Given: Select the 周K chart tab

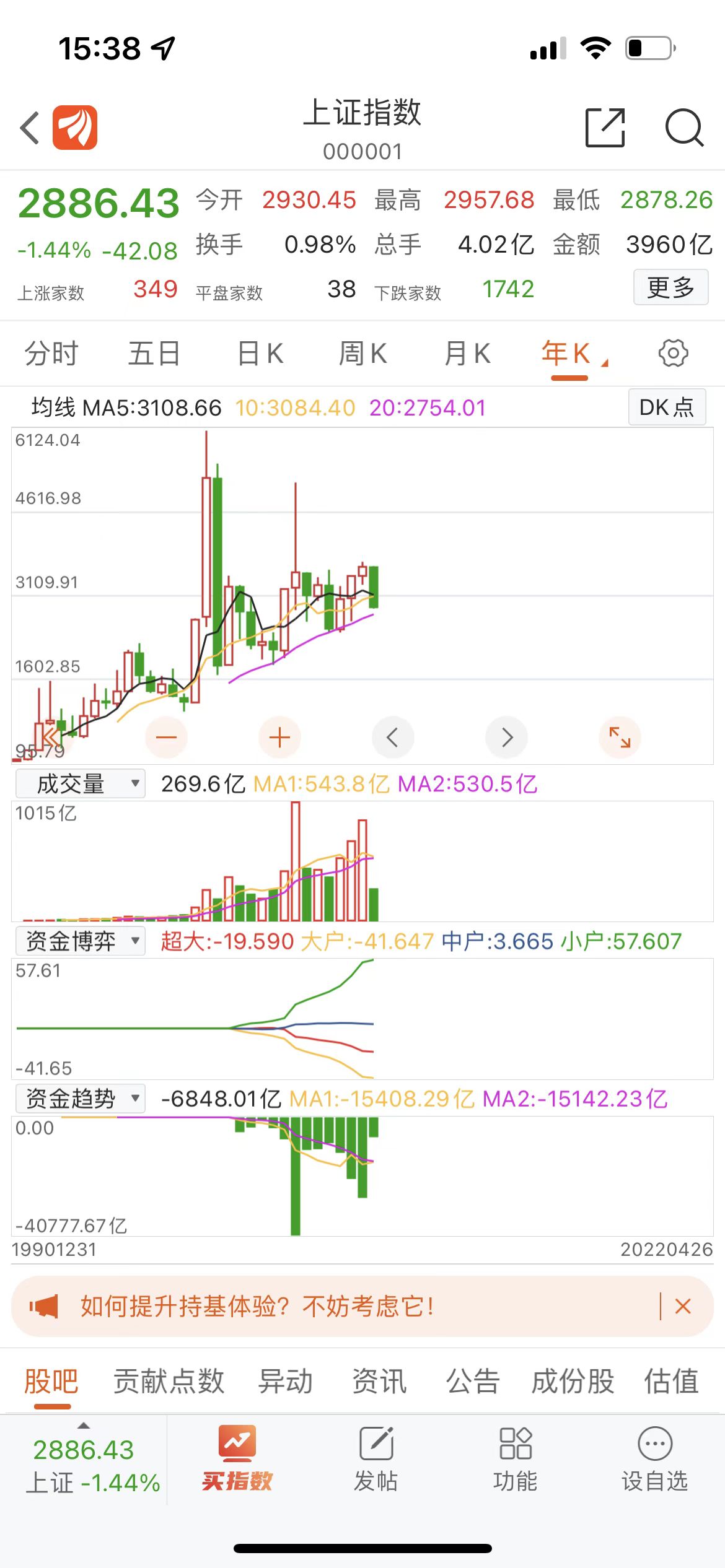Looking at the screenshot, I should point(363,354).
